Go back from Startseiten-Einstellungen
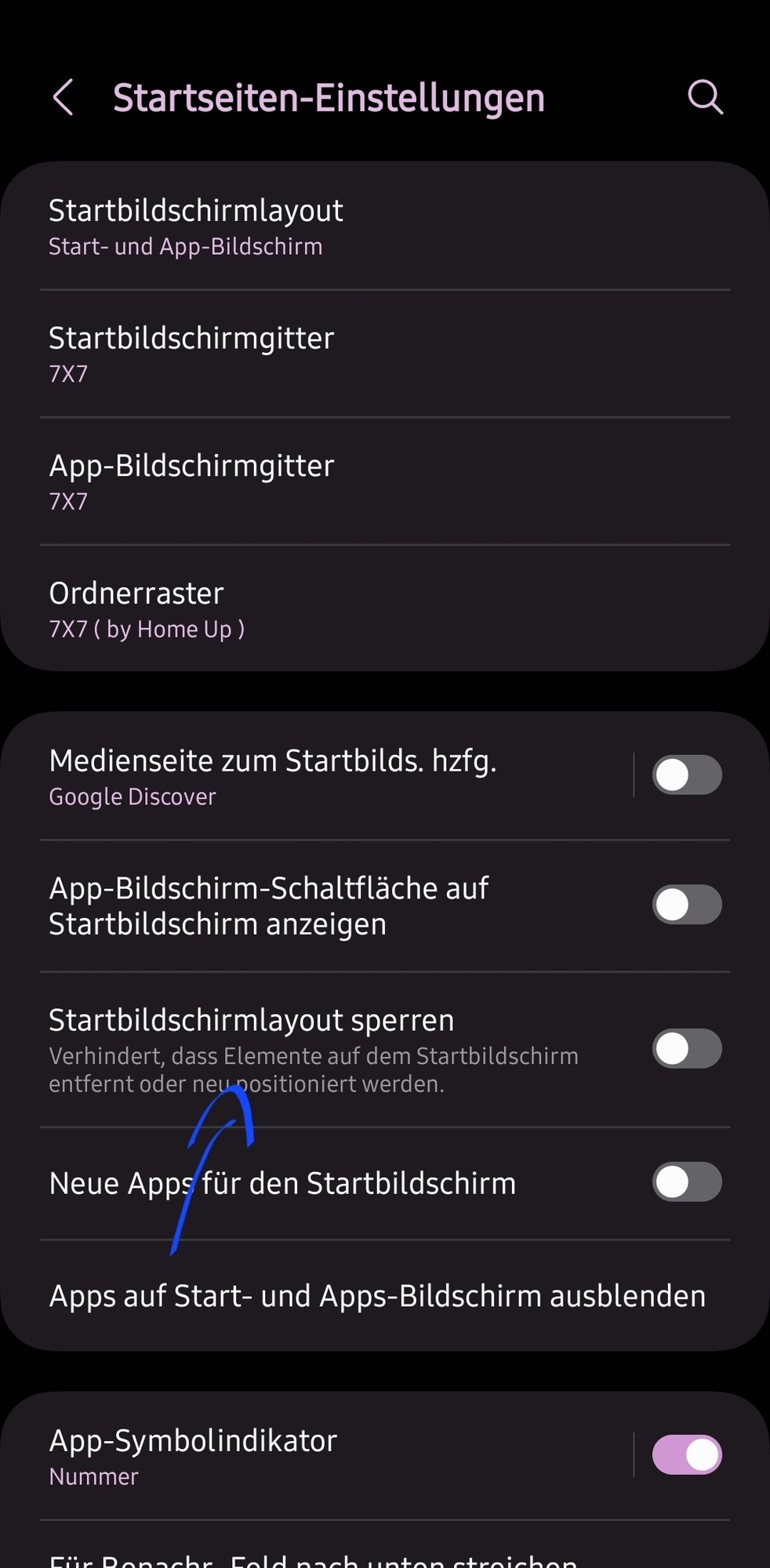This screenshot has height=1568, width=770. pos(64,98)
